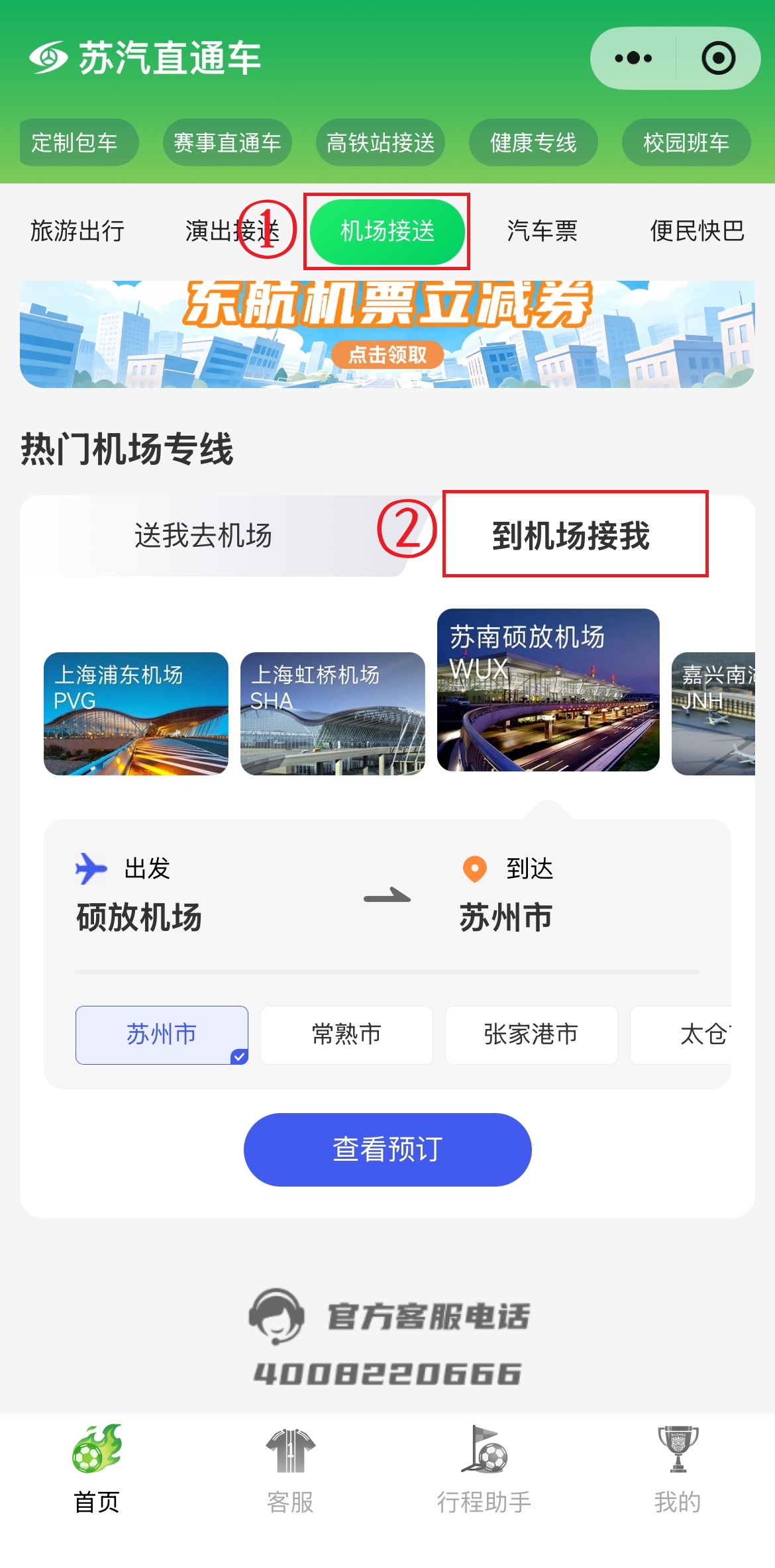Call the official hotline 4008220666
The height and width of the screenshot is (1568, 775).
pyautogui.click(x=387, y=1374)
